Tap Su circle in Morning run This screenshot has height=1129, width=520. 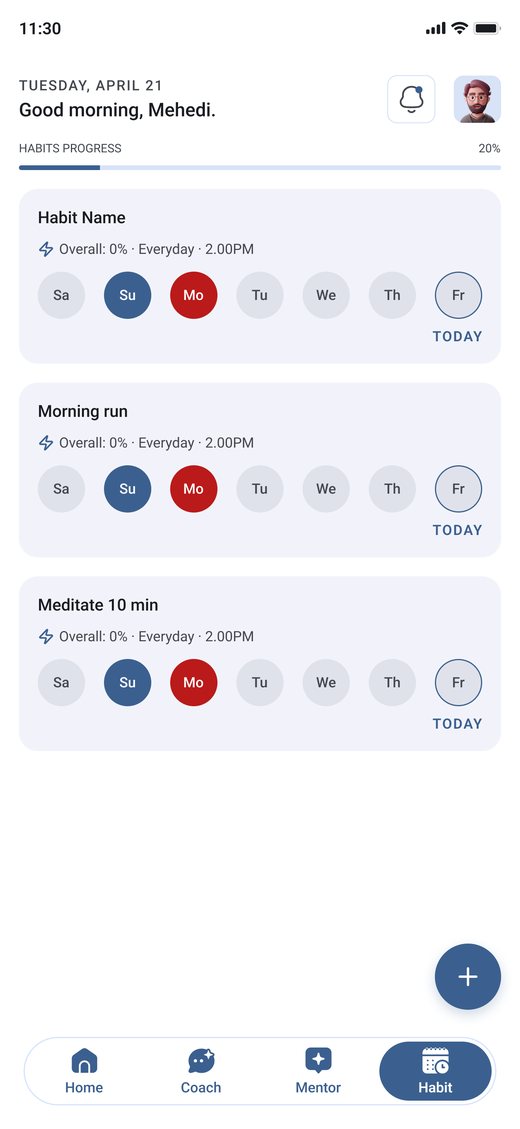pyautogui.click(x=127, y=489)
